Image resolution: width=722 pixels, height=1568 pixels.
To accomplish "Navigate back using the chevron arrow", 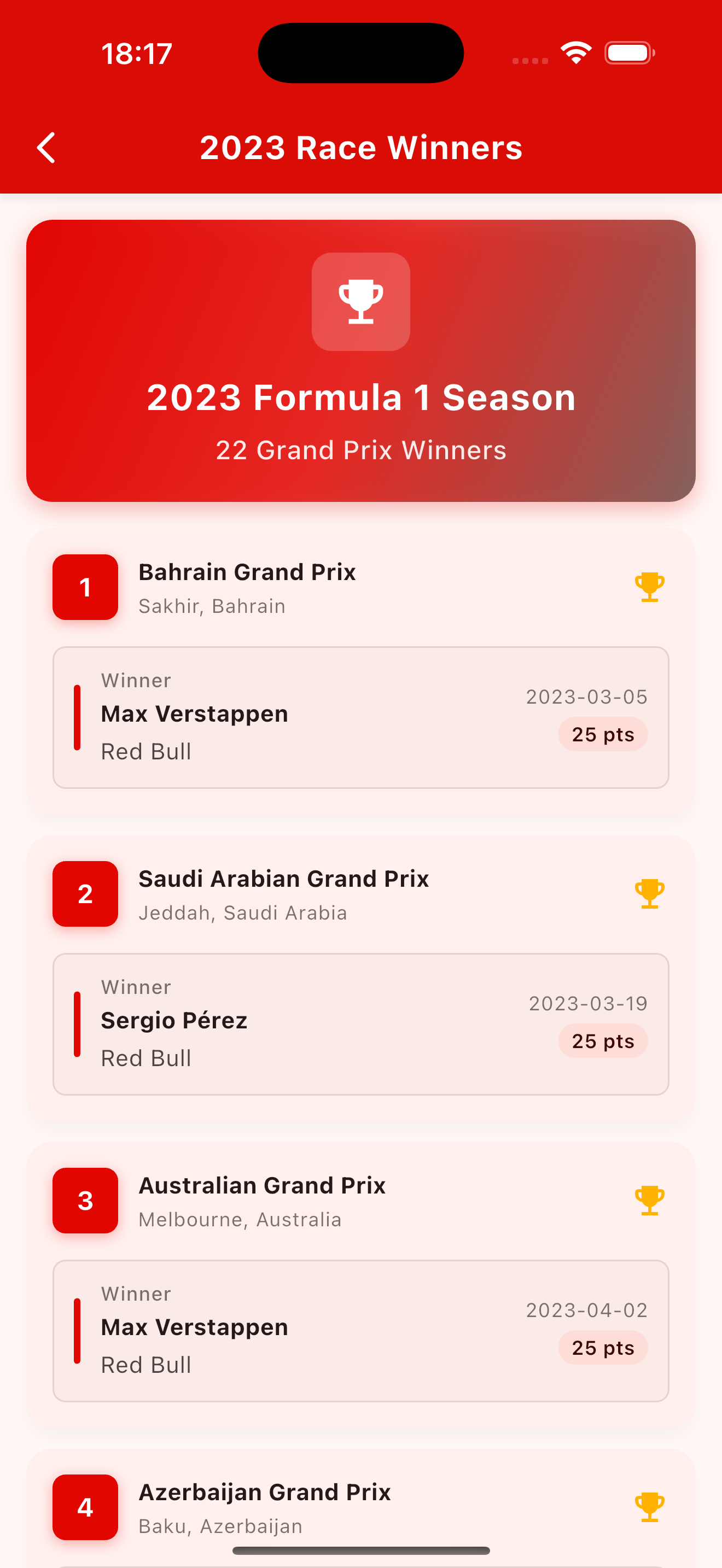I will (46, 147).
